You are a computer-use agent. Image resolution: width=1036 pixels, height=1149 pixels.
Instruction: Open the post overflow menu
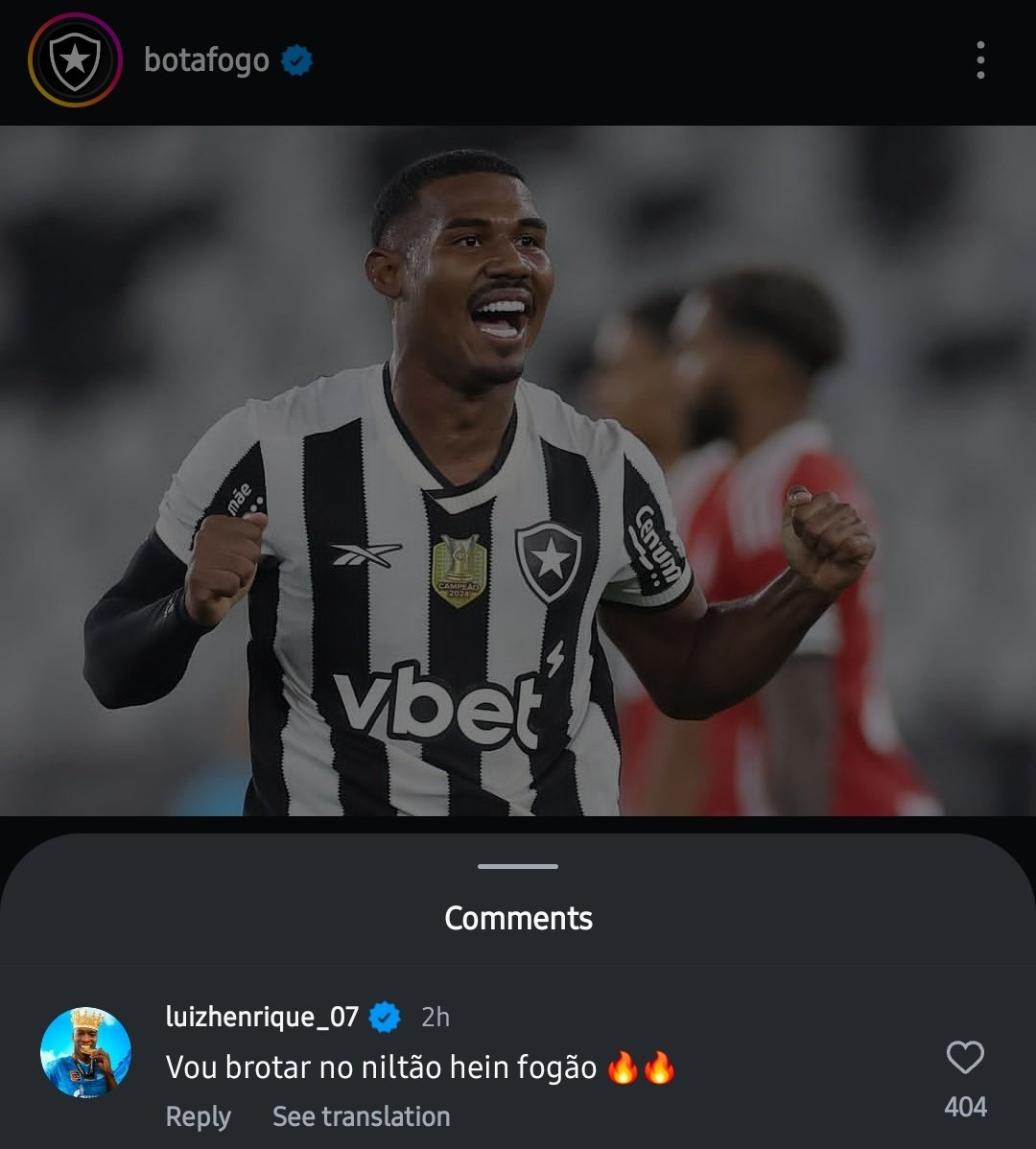point(979,60)
